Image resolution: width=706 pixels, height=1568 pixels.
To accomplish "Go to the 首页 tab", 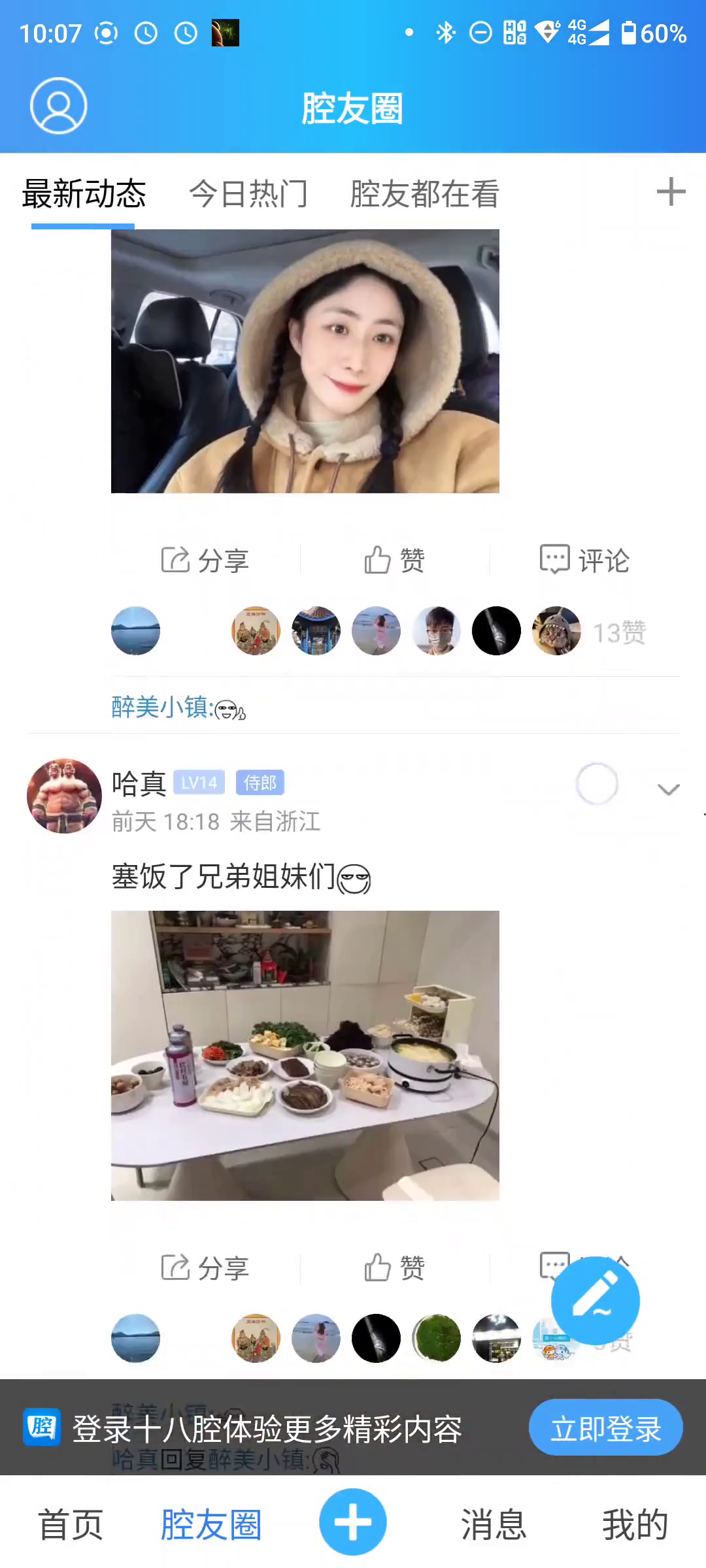I will pyautogui.click(x=71, y=1524).
